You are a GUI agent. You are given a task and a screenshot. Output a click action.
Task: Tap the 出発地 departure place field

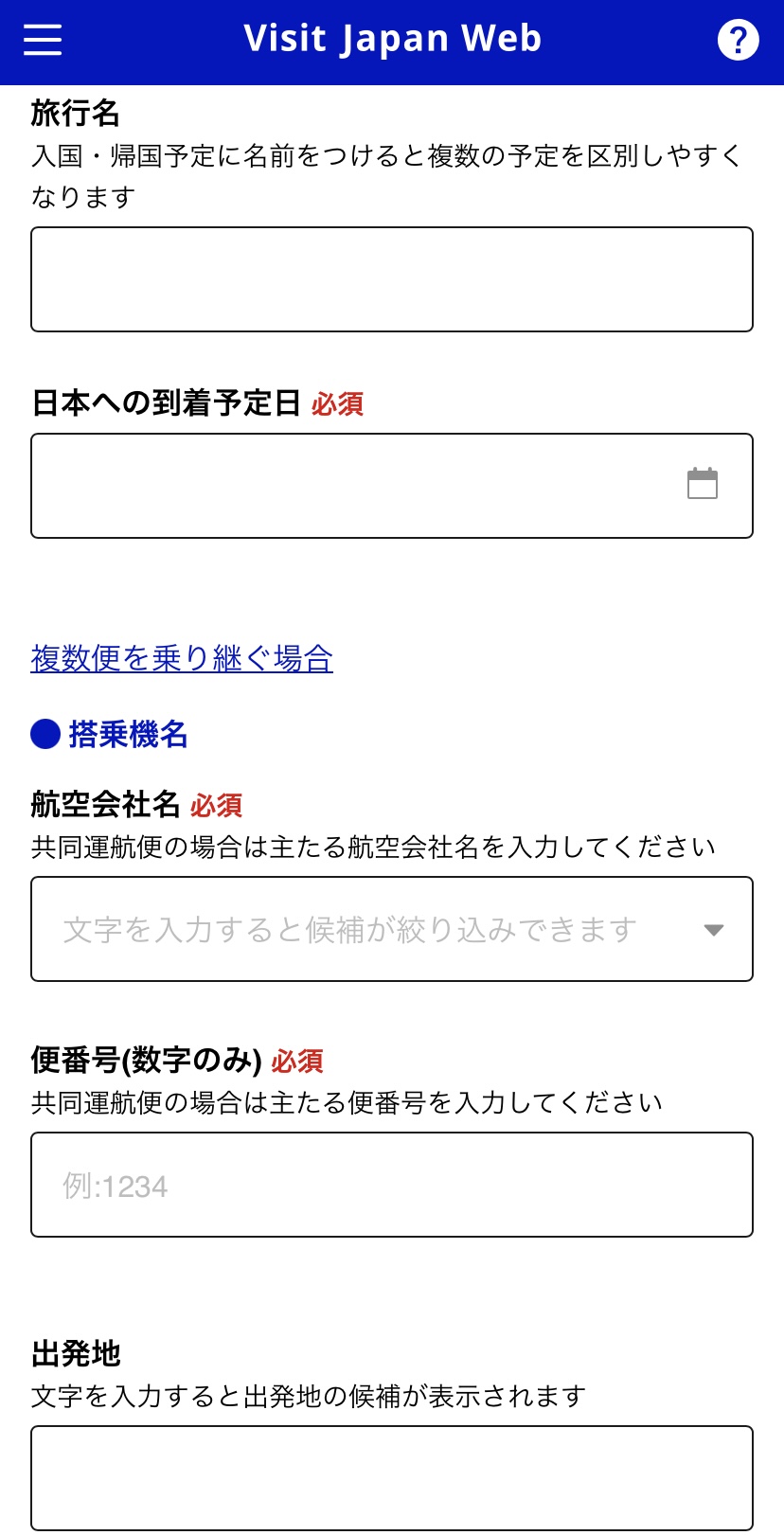point(391,1477)
